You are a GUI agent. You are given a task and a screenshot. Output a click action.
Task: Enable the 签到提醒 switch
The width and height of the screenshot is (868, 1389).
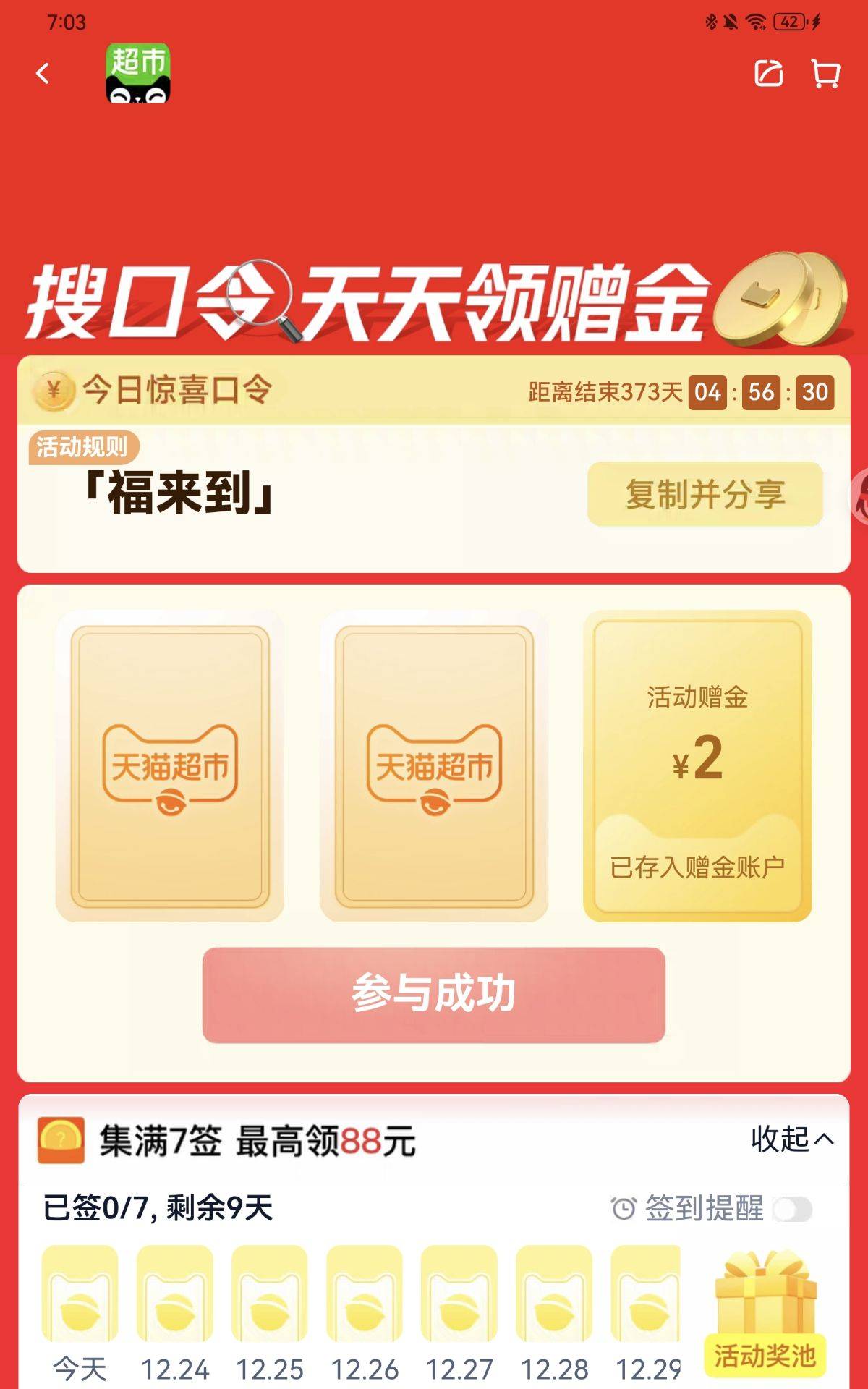click(x=793, y=1209)
